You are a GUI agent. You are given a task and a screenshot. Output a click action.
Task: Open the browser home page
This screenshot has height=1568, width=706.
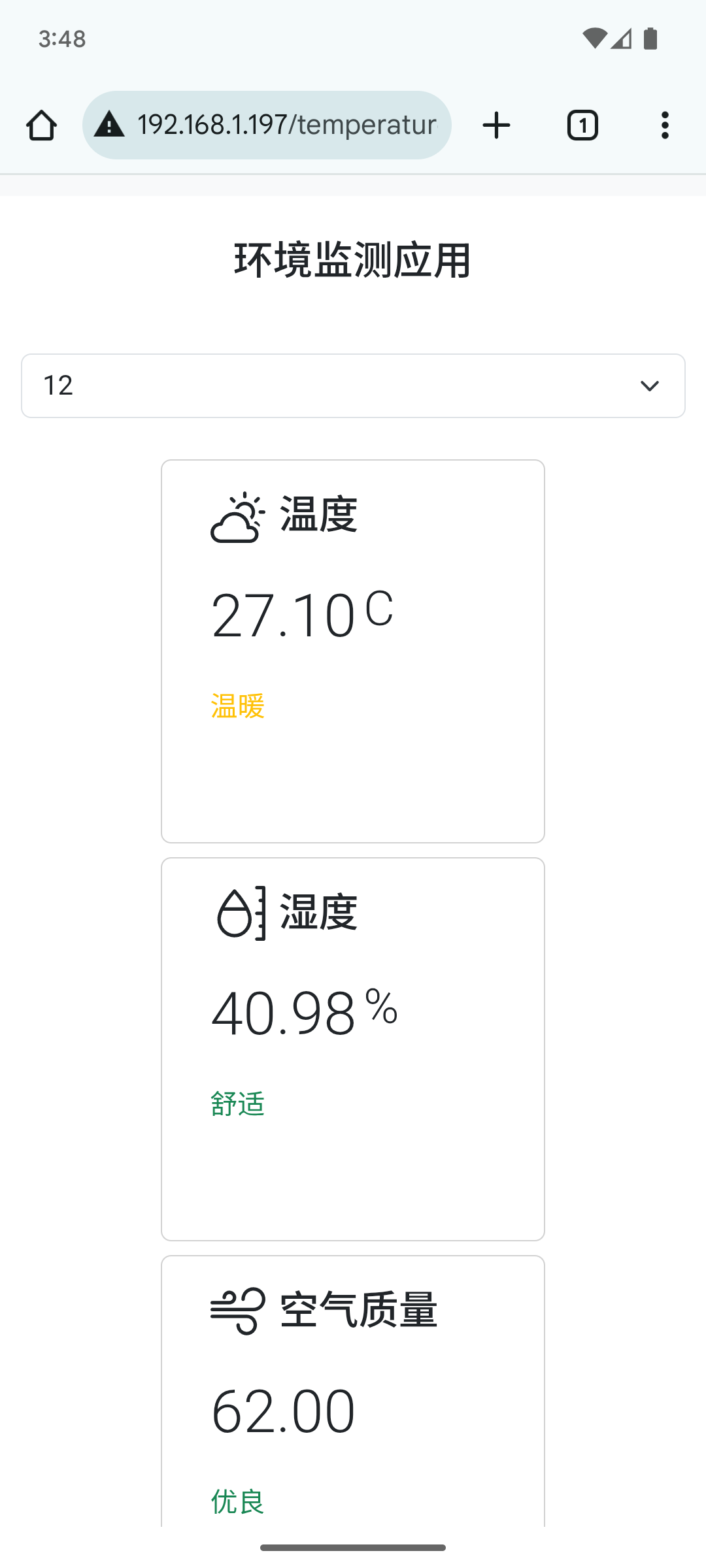tap(41, 125)
